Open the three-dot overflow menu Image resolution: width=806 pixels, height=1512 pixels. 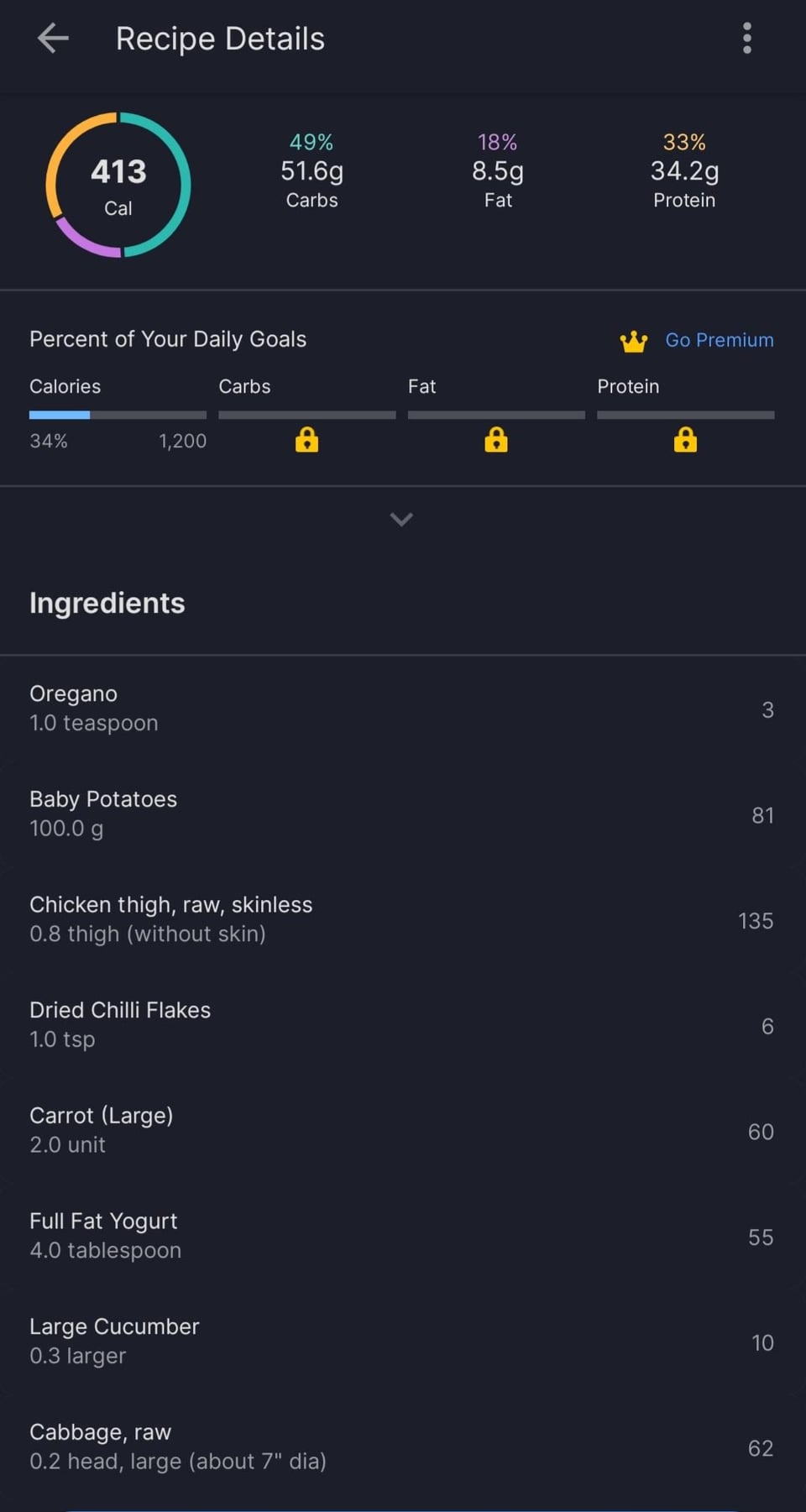pos(746,39)
